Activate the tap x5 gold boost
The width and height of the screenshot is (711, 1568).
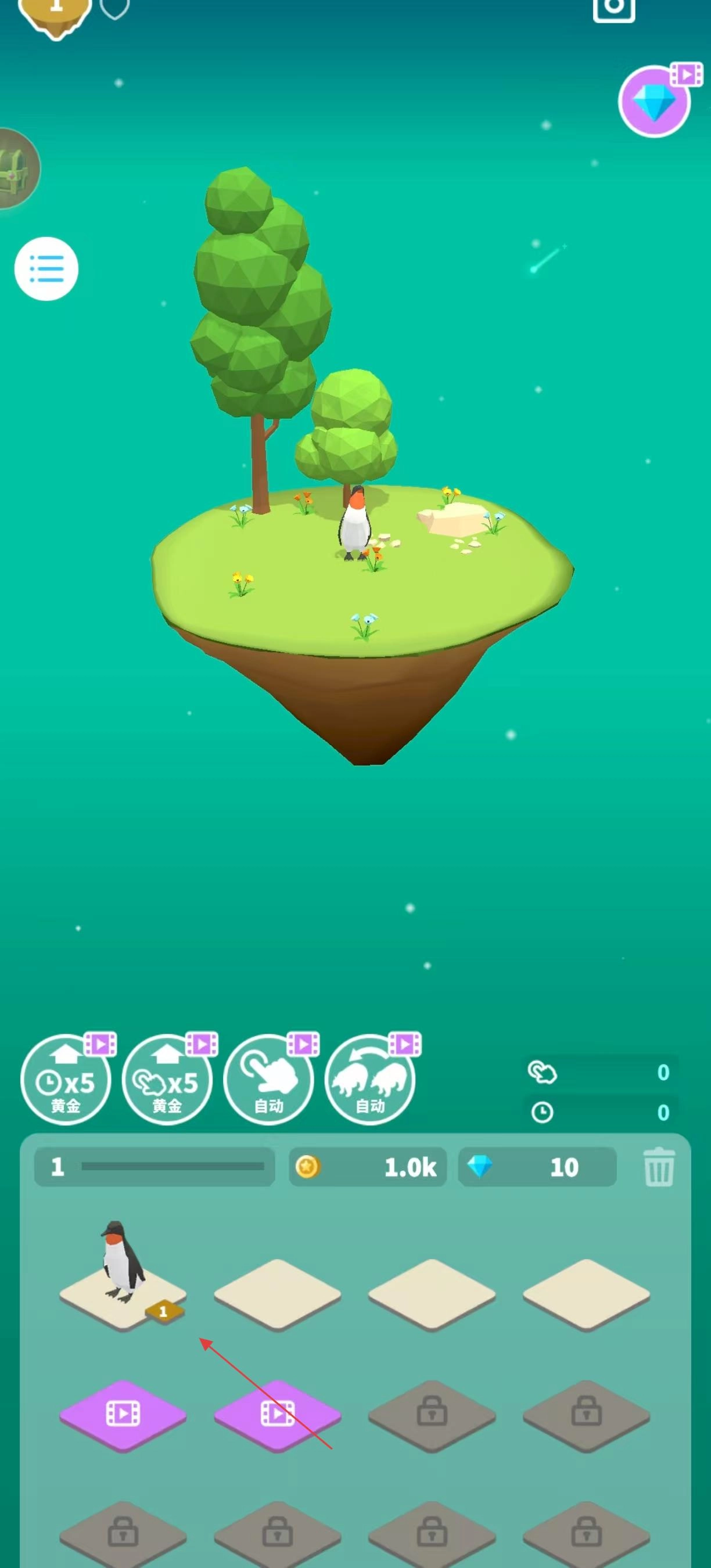tap(167, 1080)
